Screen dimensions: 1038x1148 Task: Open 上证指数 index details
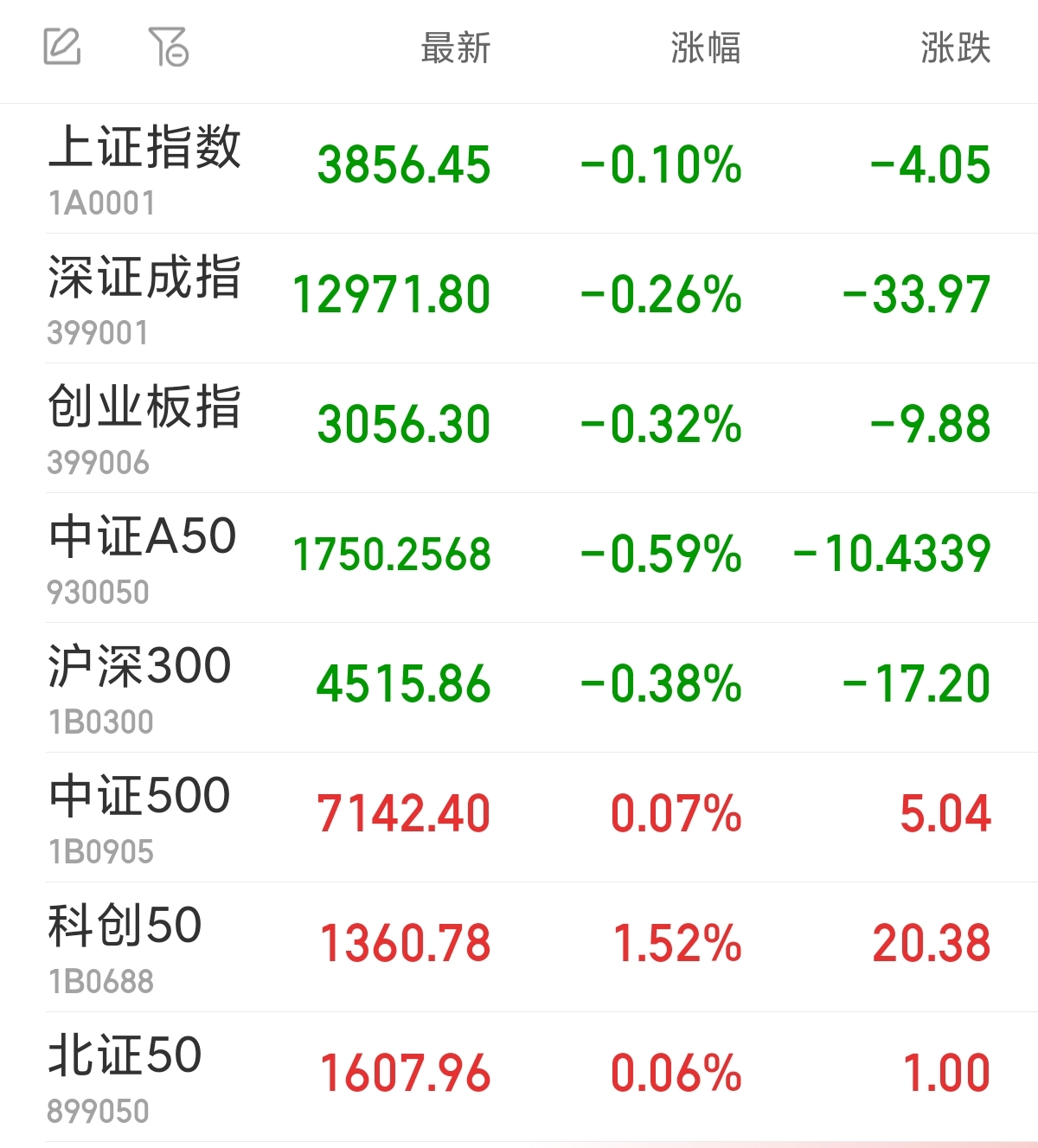coord(519,169)
